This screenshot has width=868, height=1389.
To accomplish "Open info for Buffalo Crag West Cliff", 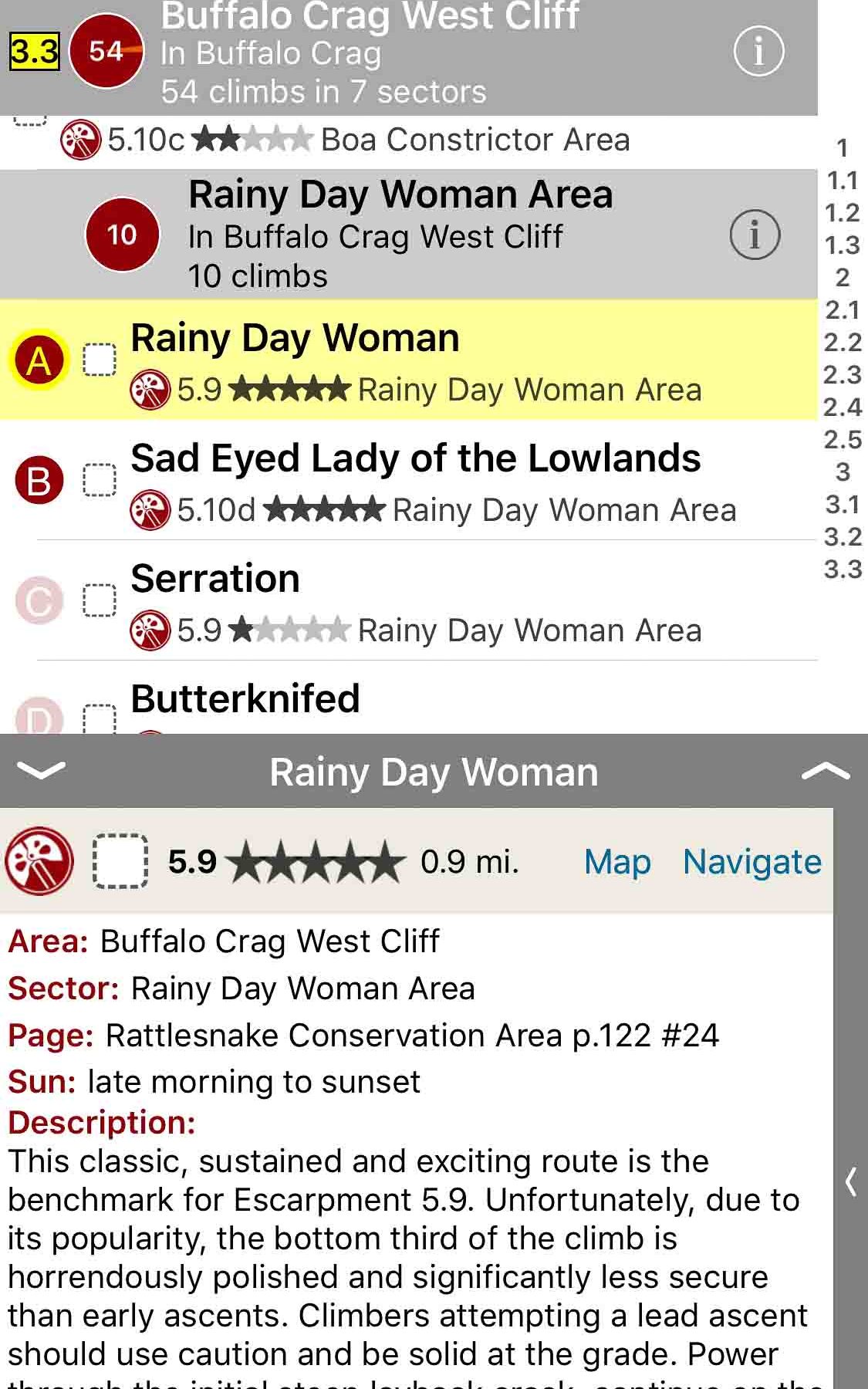I will 758,52.
